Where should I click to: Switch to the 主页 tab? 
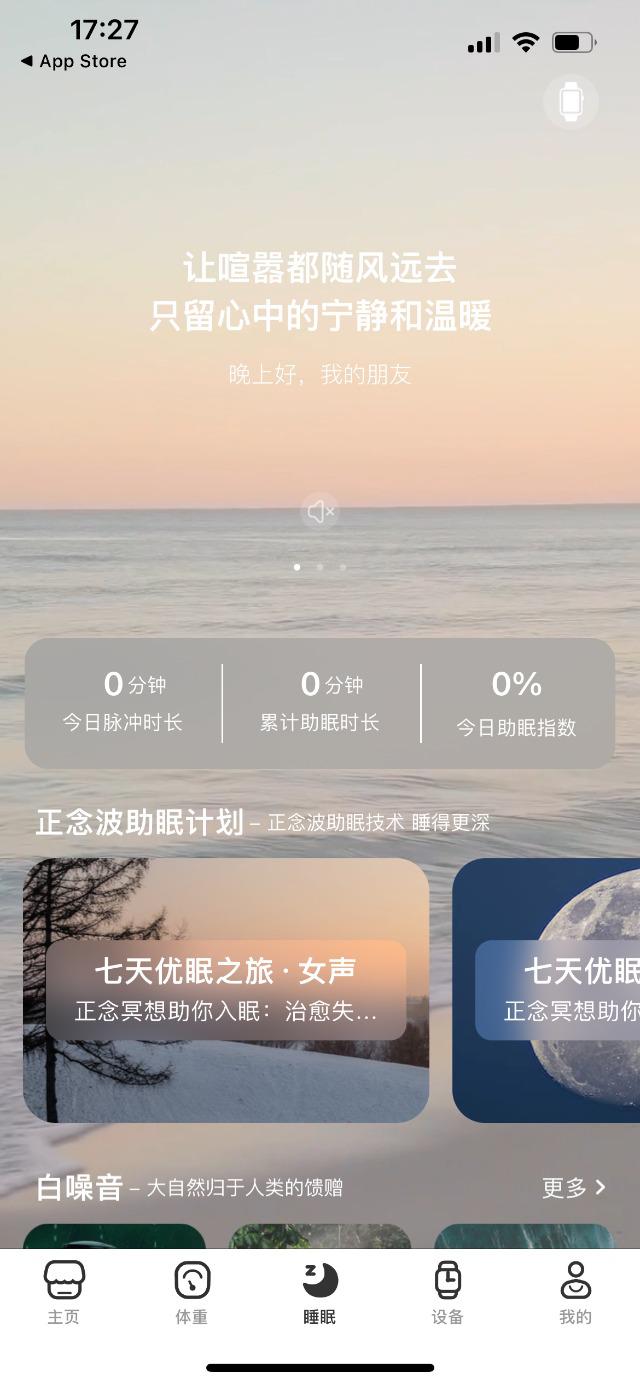[x=64, y=1292]
